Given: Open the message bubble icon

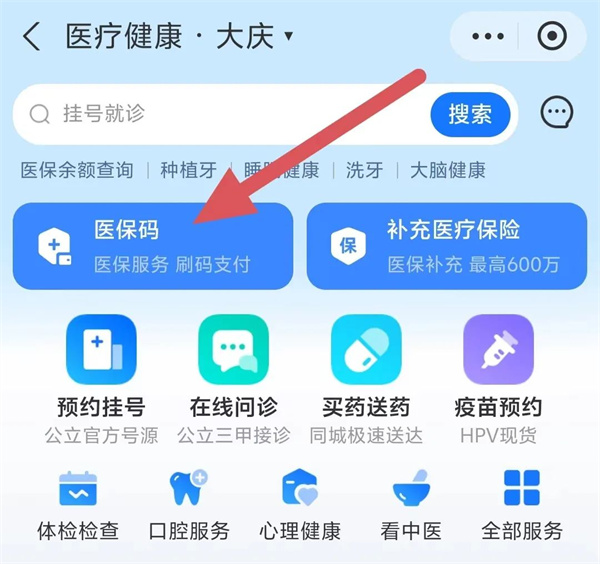Looking at the screenshot, I should point(557,113).
